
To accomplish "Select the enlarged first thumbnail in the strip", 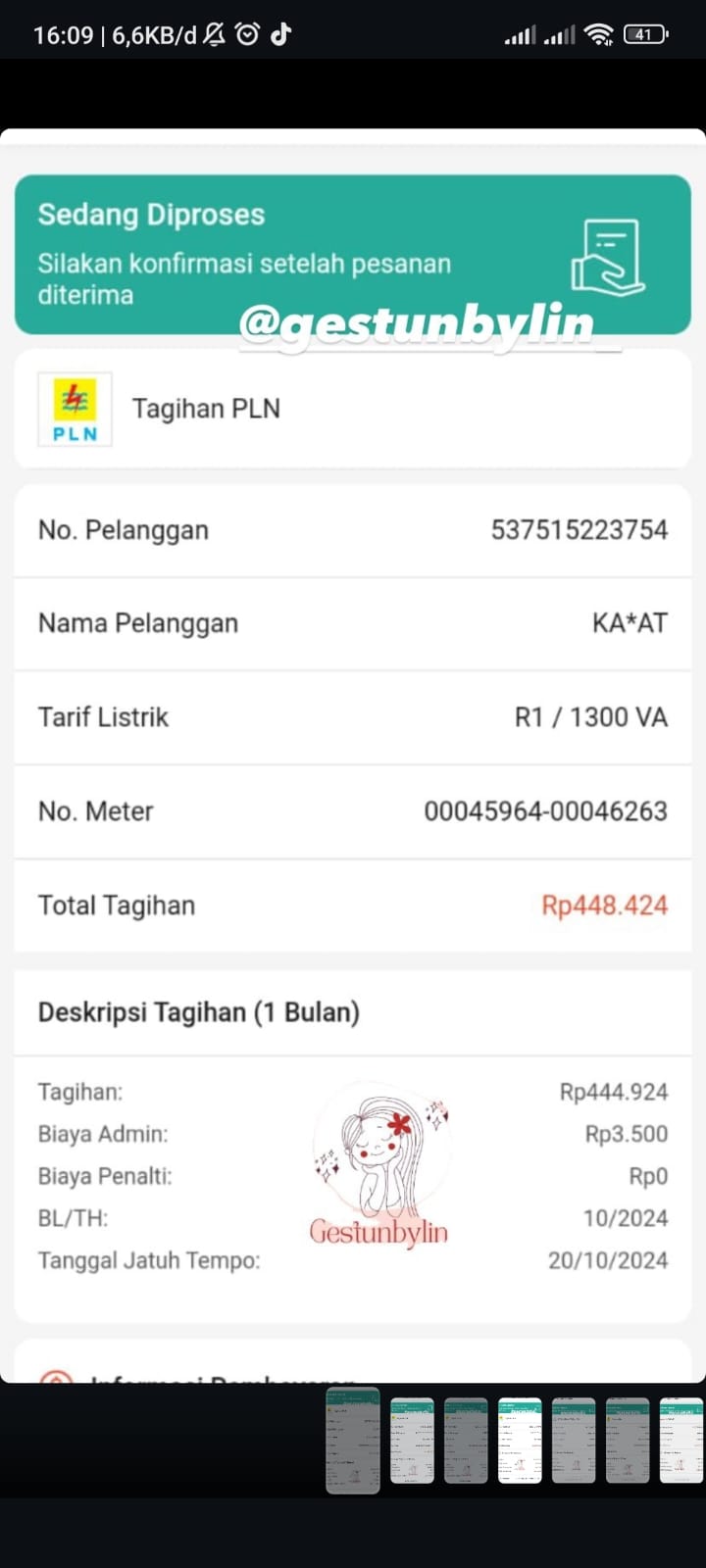I will tap(352, 1440).
